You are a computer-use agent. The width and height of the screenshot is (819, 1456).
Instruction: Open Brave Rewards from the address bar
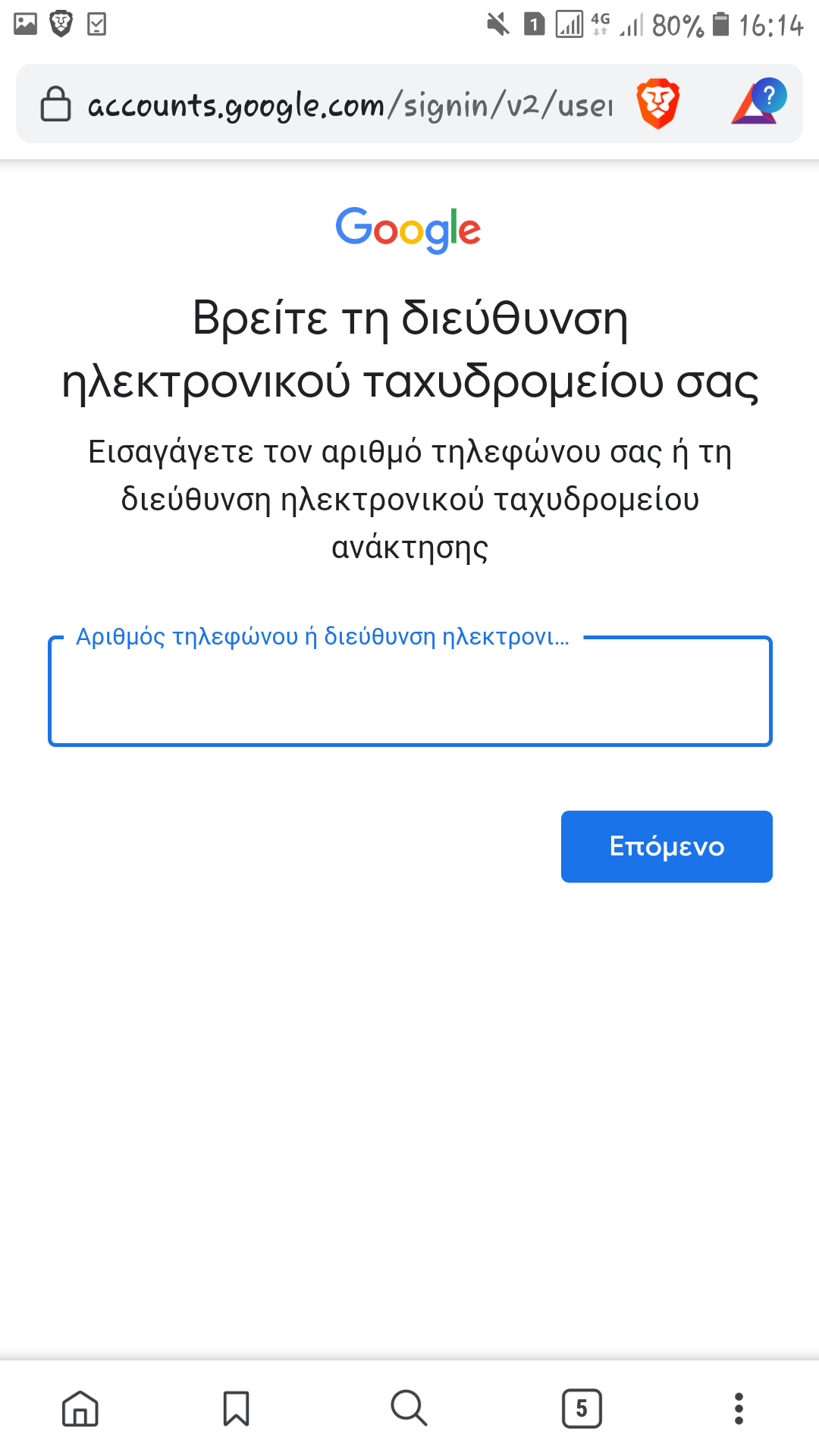758,102
